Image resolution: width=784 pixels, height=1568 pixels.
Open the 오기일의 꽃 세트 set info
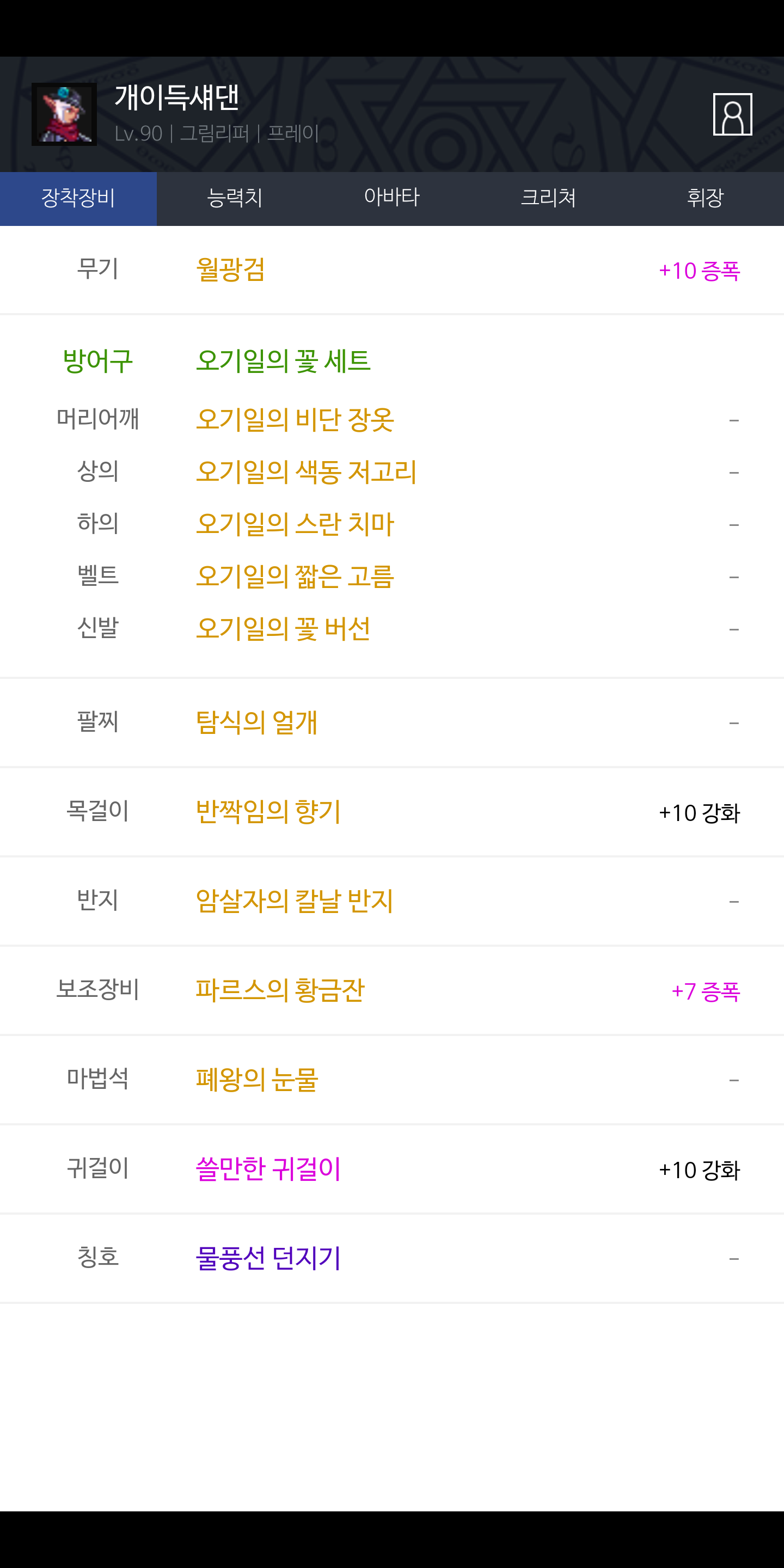[x=283, y=361]
